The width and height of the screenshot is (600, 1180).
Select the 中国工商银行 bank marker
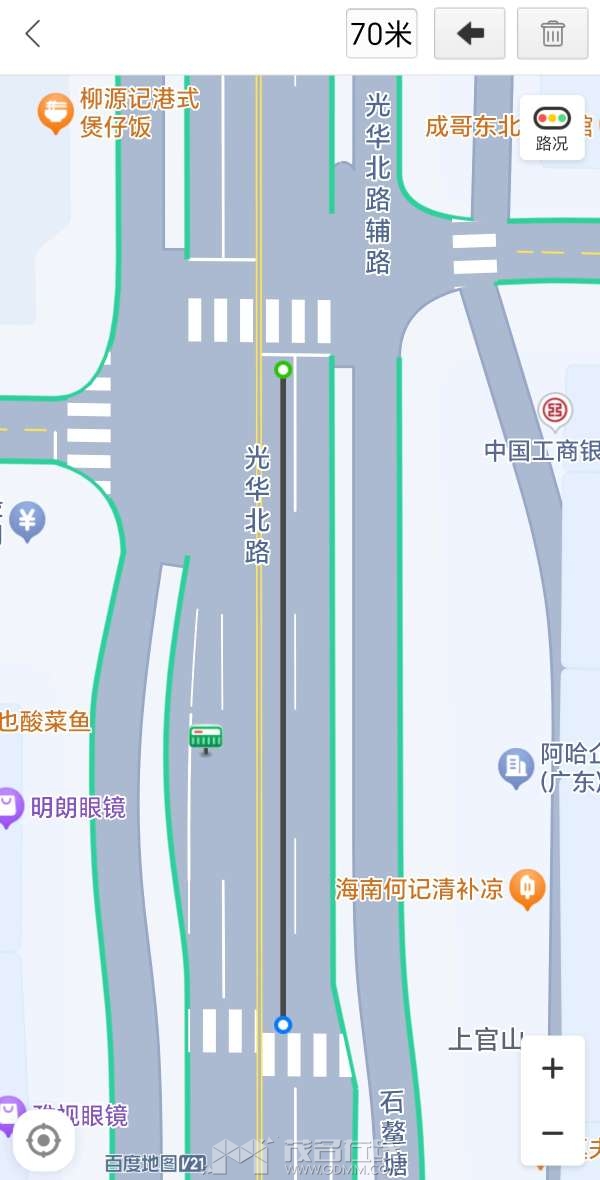tap(555, 410)
